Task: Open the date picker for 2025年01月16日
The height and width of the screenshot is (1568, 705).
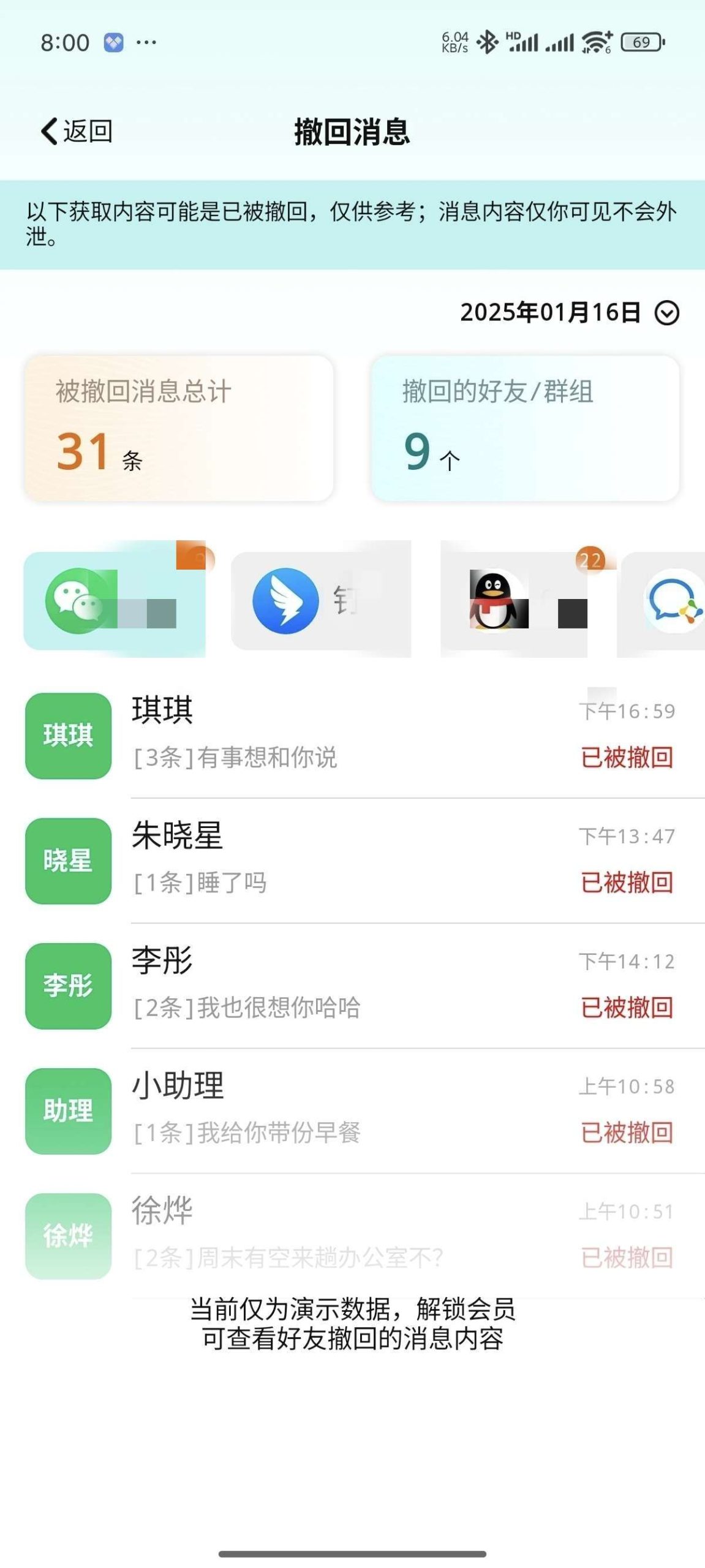Action: [567, 312]
